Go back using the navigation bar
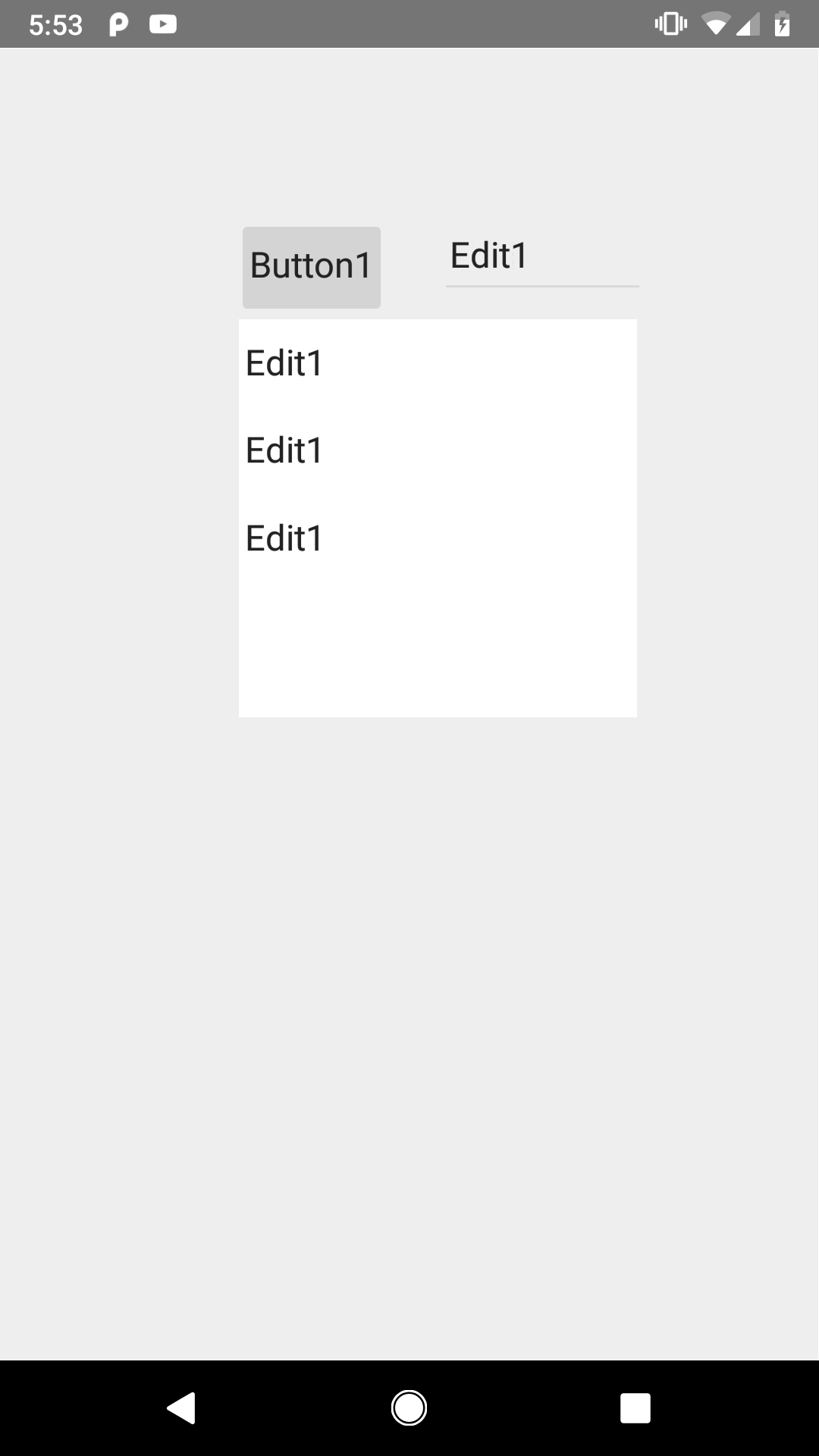Image resolution: width=819 pixels, height=1456 pixels. (182, 1408)
